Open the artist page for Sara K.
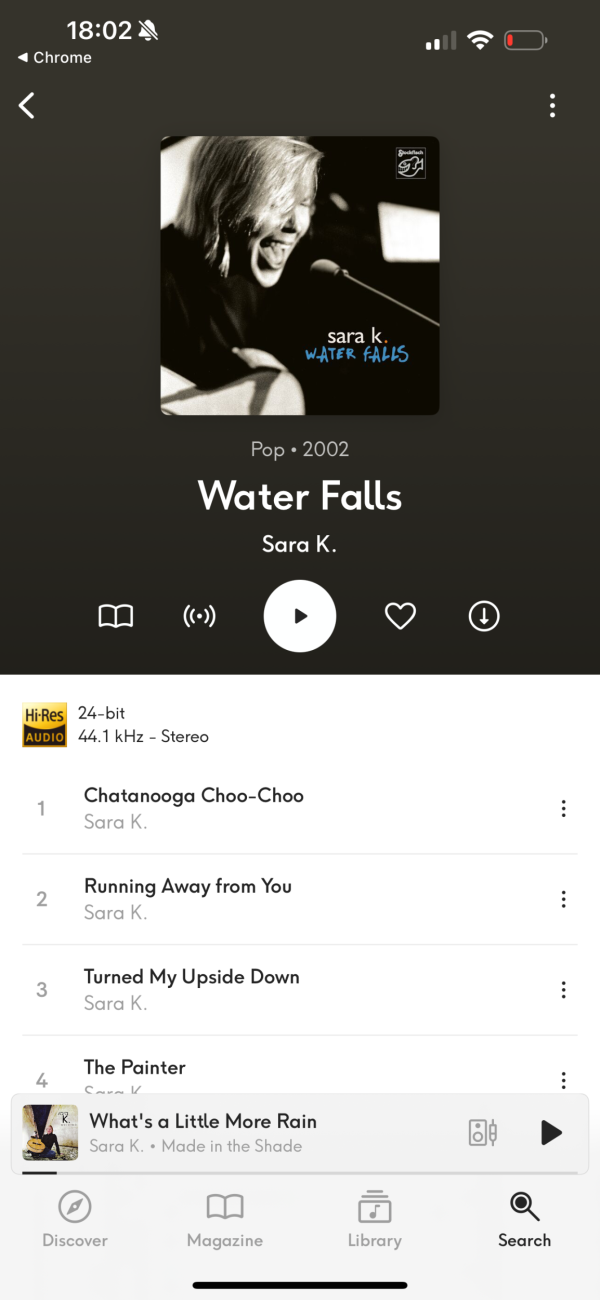 tap(300, 544)
